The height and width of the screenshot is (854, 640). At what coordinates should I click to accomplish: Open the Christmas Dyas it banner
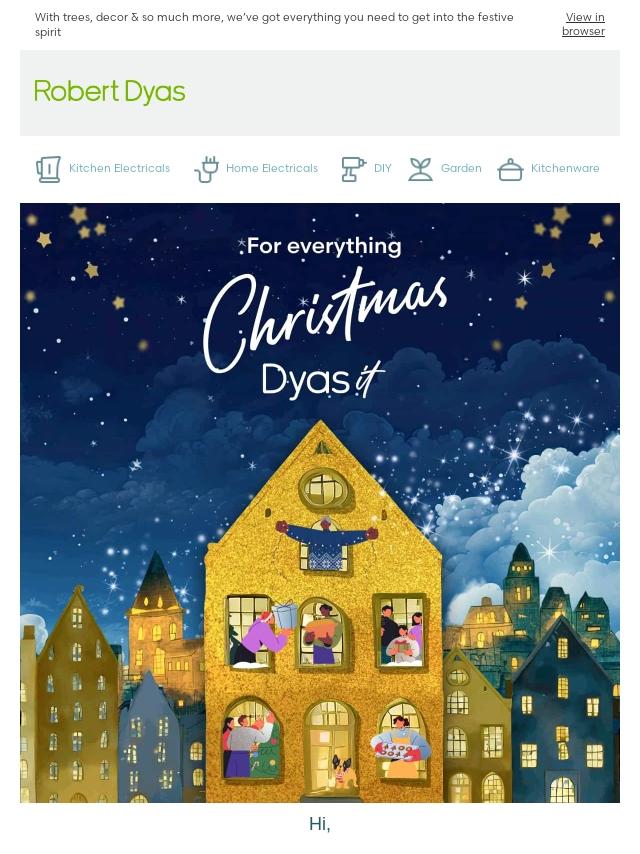pos(320,502)
